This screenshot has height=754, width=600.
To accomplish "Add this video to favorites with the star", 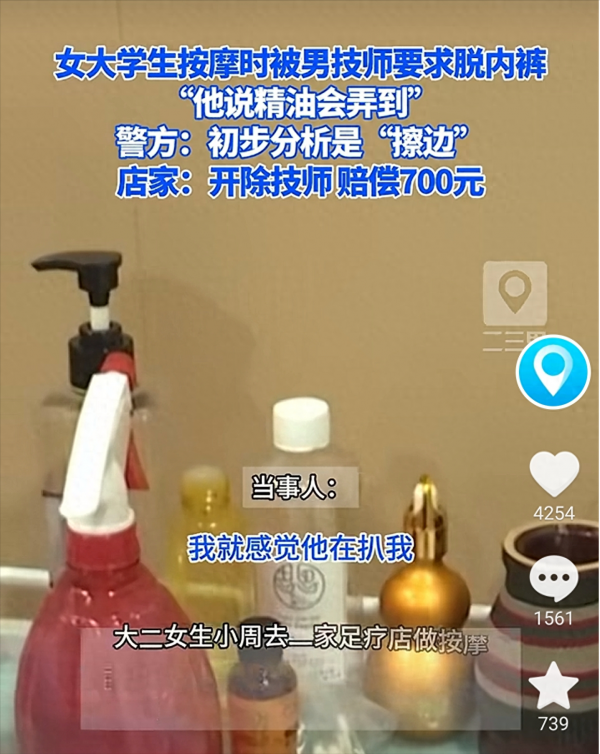I will tap(553, 687).
